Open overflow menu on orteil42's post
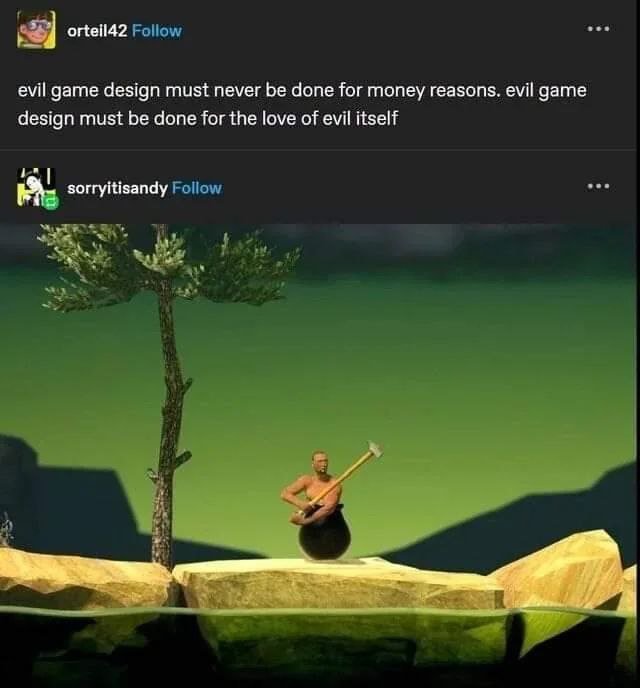 (x=598, y=29)
